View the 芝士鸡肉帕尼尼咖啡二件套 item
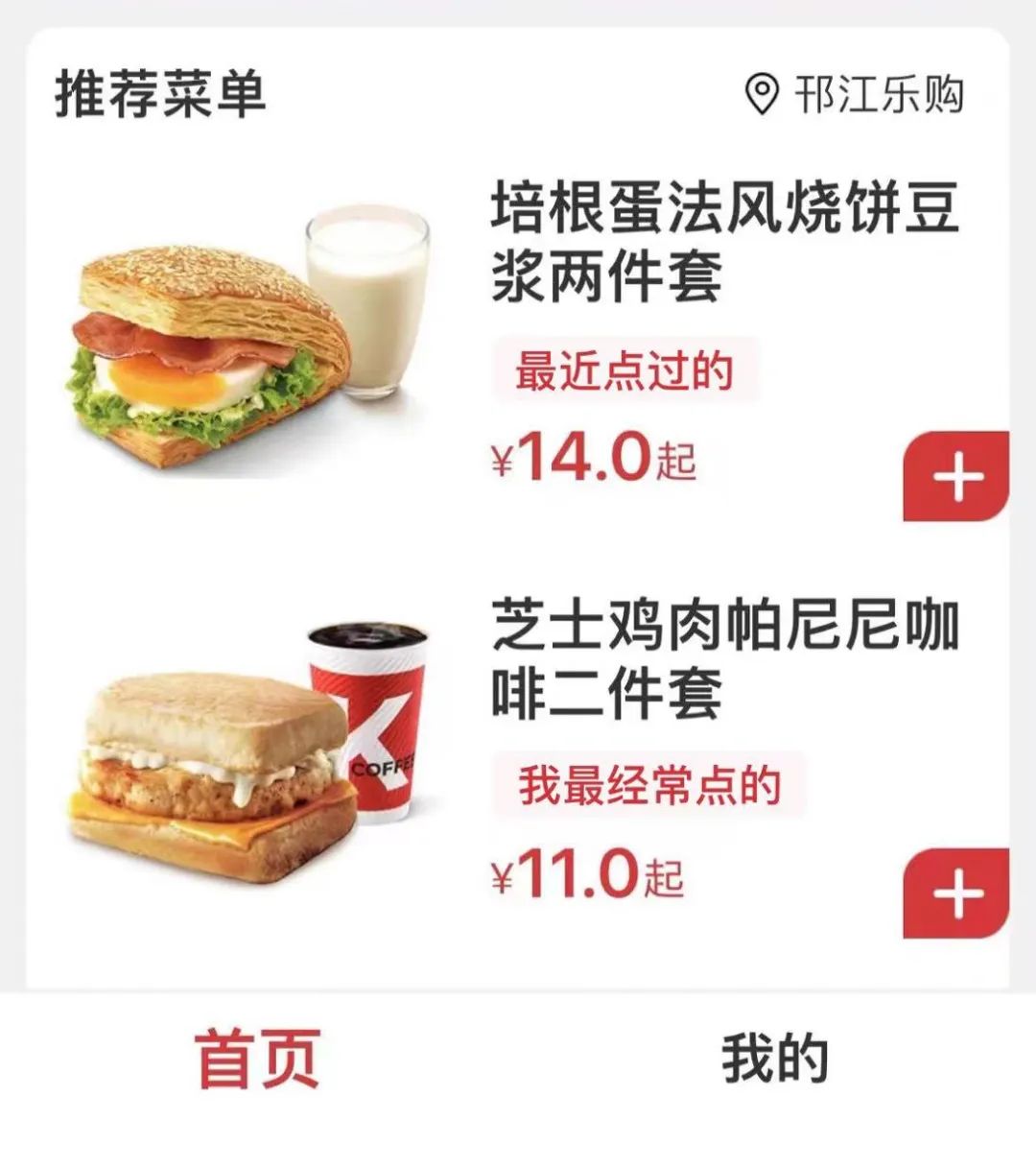1036x1167 pixels. pyautogui.click(x=724, y=658)
